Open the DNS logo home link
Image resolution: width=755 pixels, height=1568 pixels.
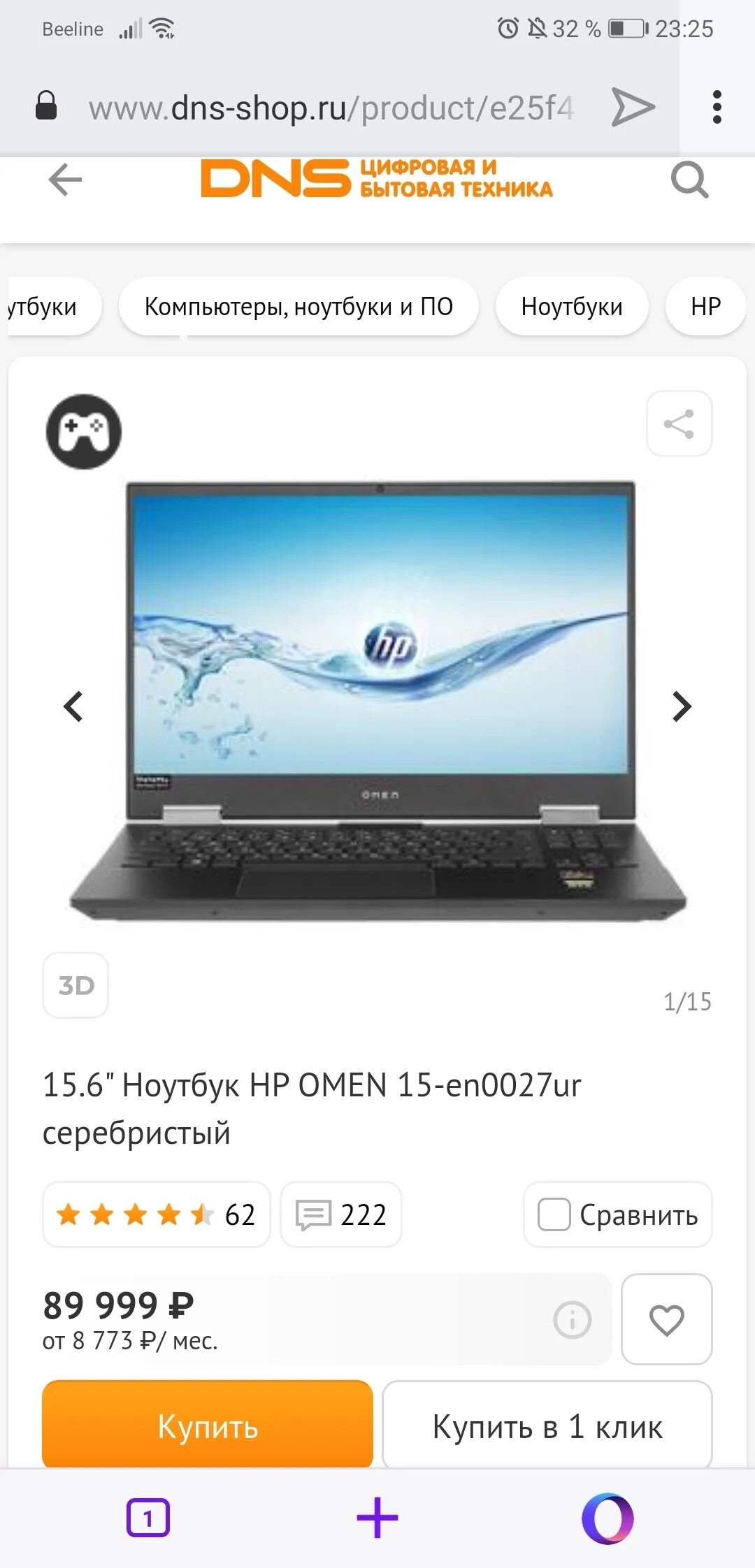click(376, 178)
